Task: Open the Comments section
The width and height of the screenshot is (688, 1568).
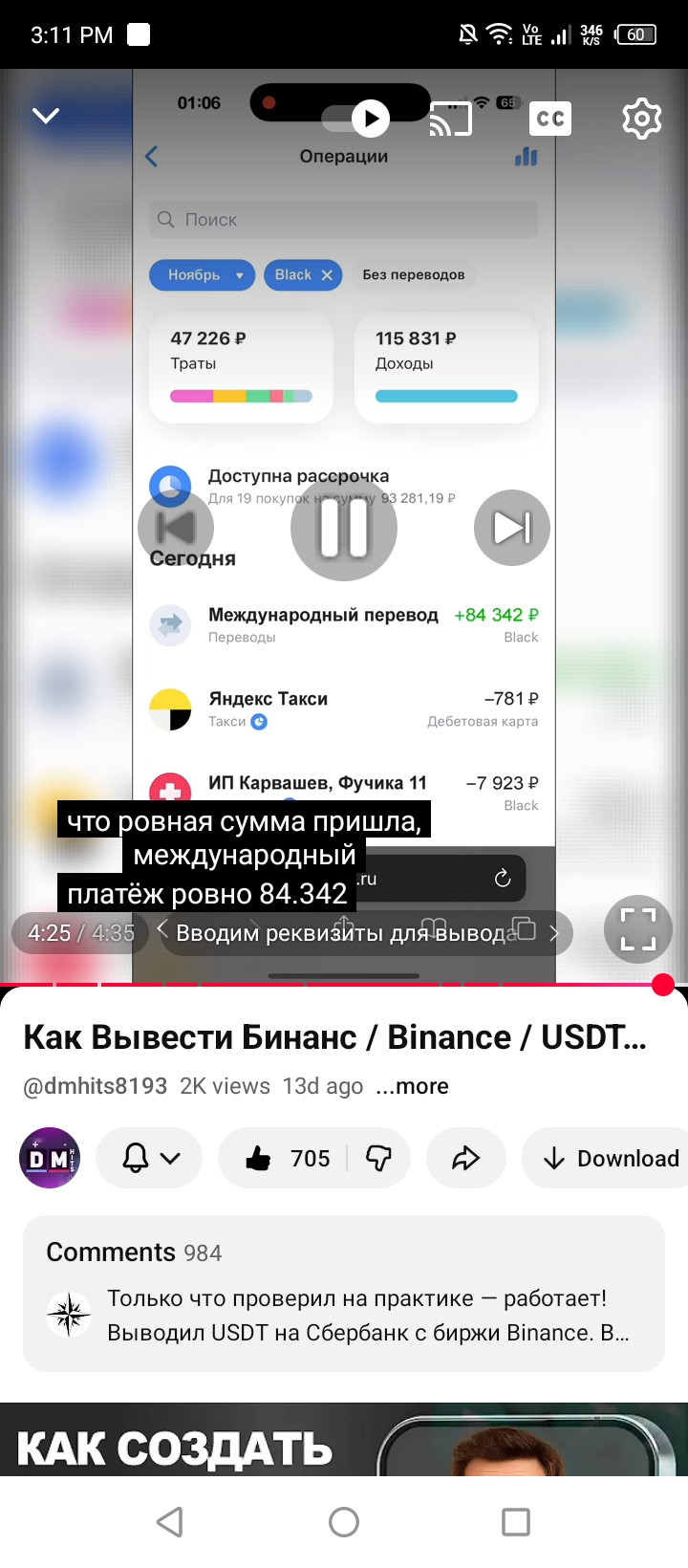Action: tap(344, 1293)
